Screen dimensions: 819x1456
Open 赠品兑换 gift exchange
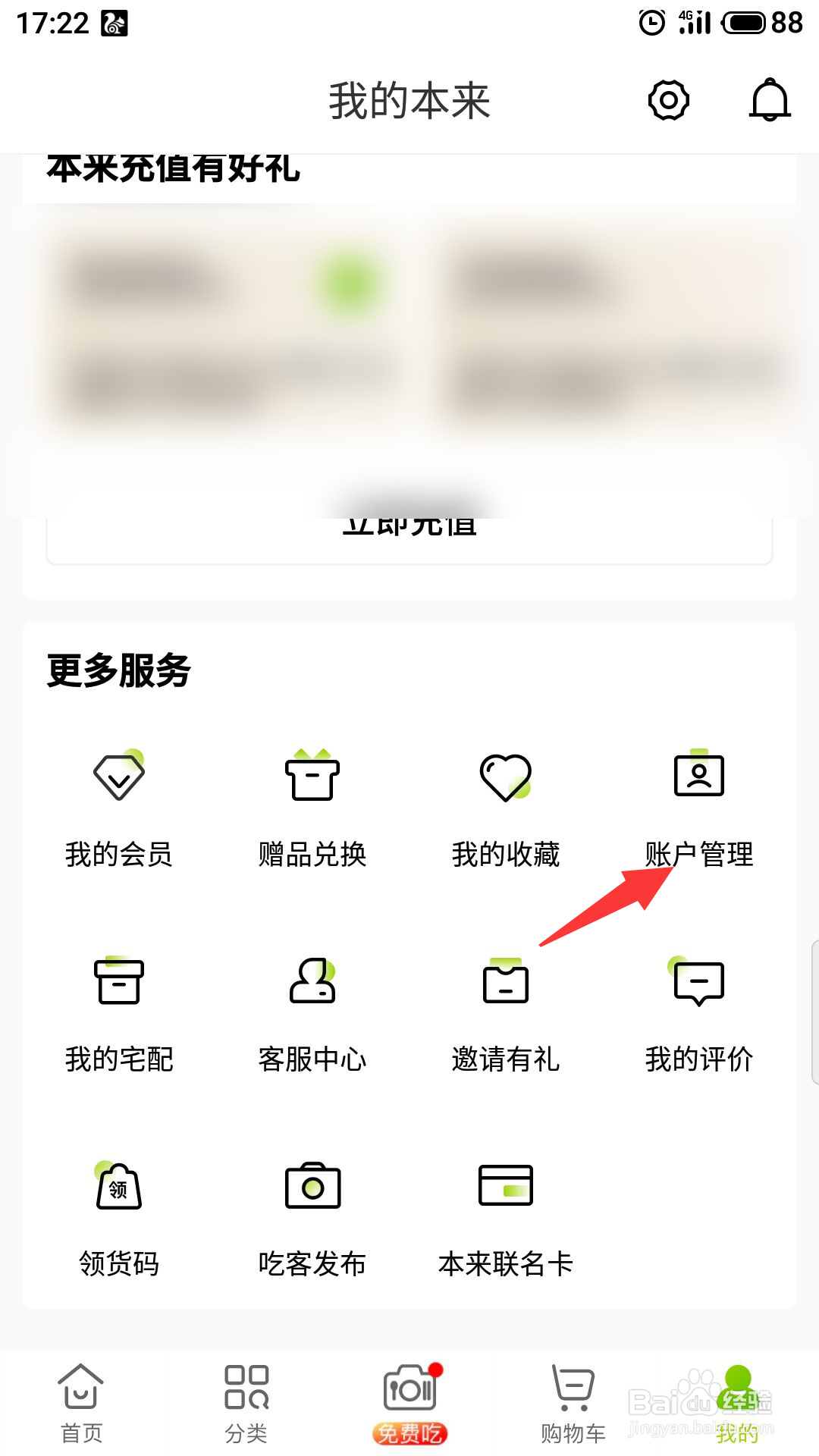coord(313,804)
